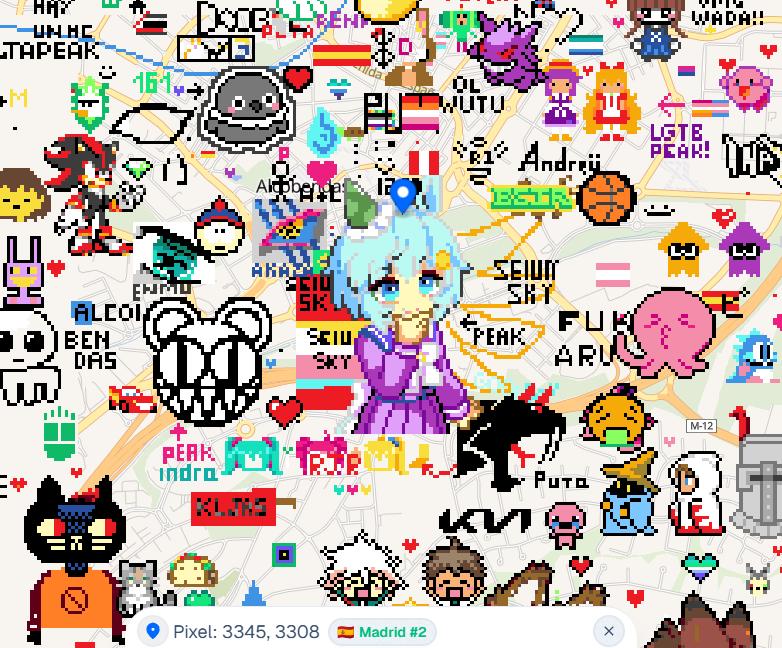Open the Madrid #2 region chip

(x=382, y=632)
